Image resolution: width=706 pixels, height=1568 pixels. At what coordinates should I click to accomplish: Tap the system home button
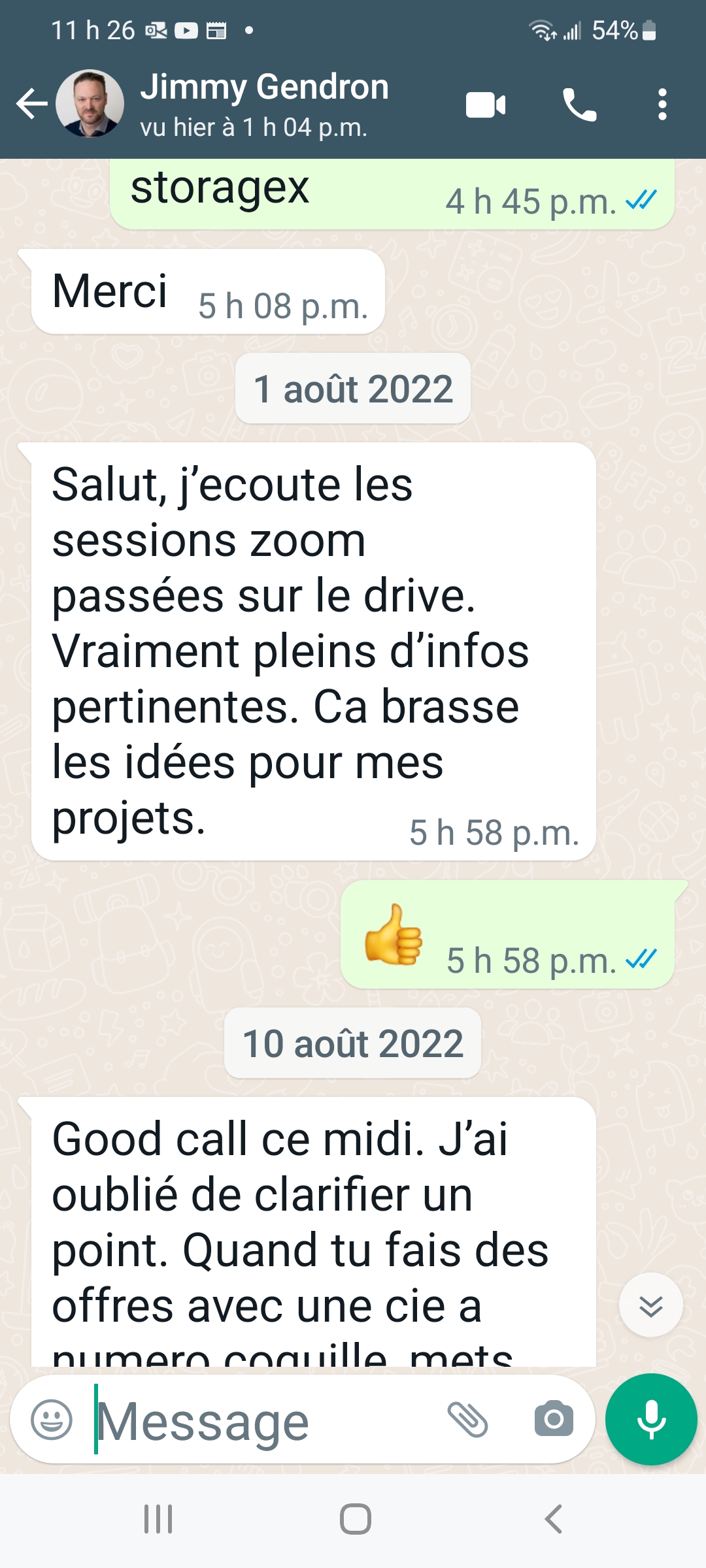point(355,1519)
